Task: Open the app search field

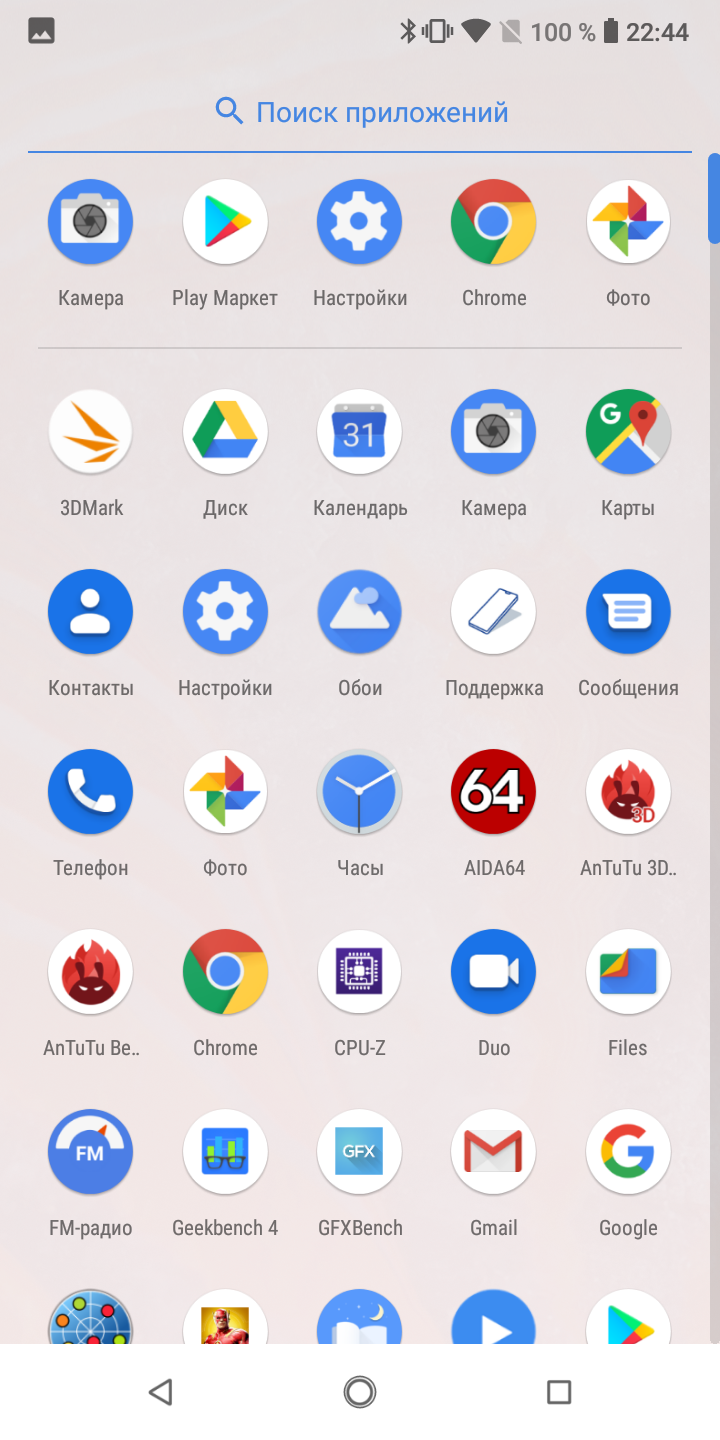Action: (360, 112)
